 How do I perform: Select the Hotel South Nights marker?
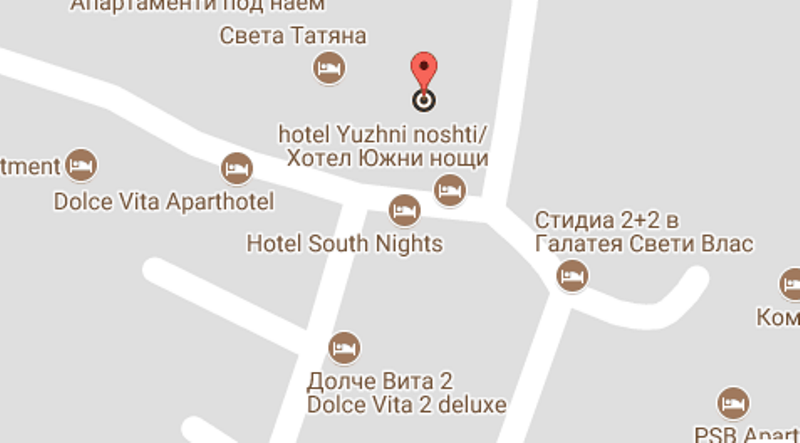coord(404,210)
